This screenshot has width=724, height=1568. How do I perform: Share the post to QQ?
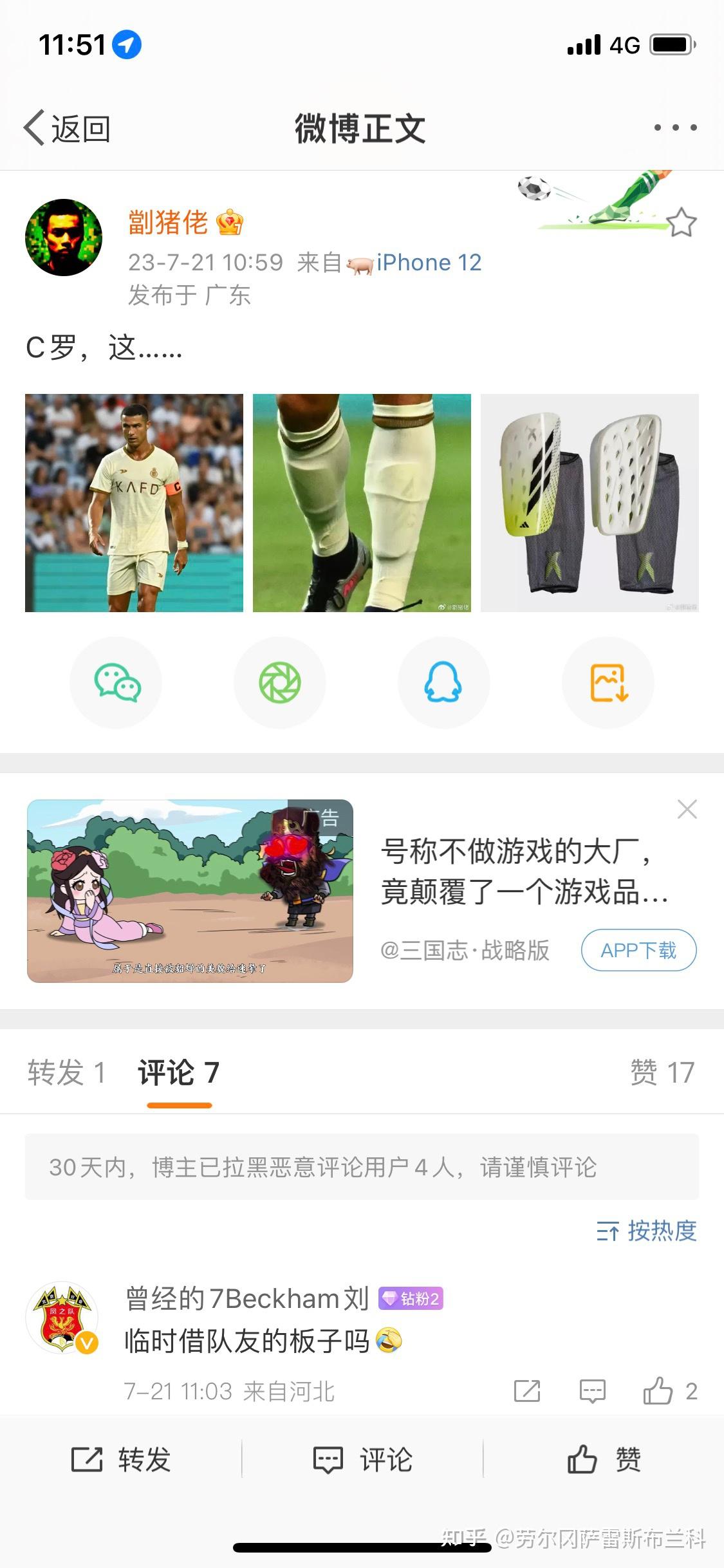coord(443,682)
